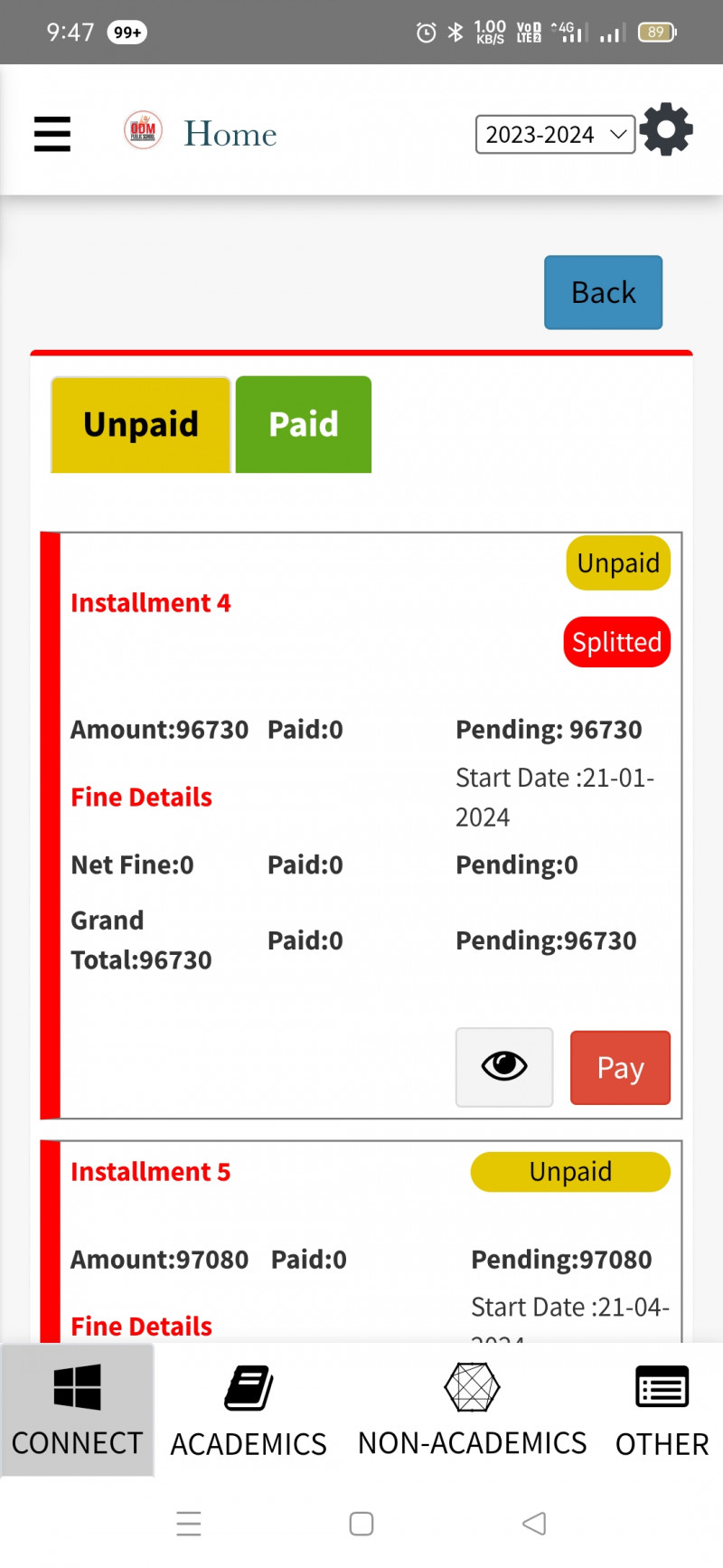Go to the system home screen

click(x=361, y=1523)
